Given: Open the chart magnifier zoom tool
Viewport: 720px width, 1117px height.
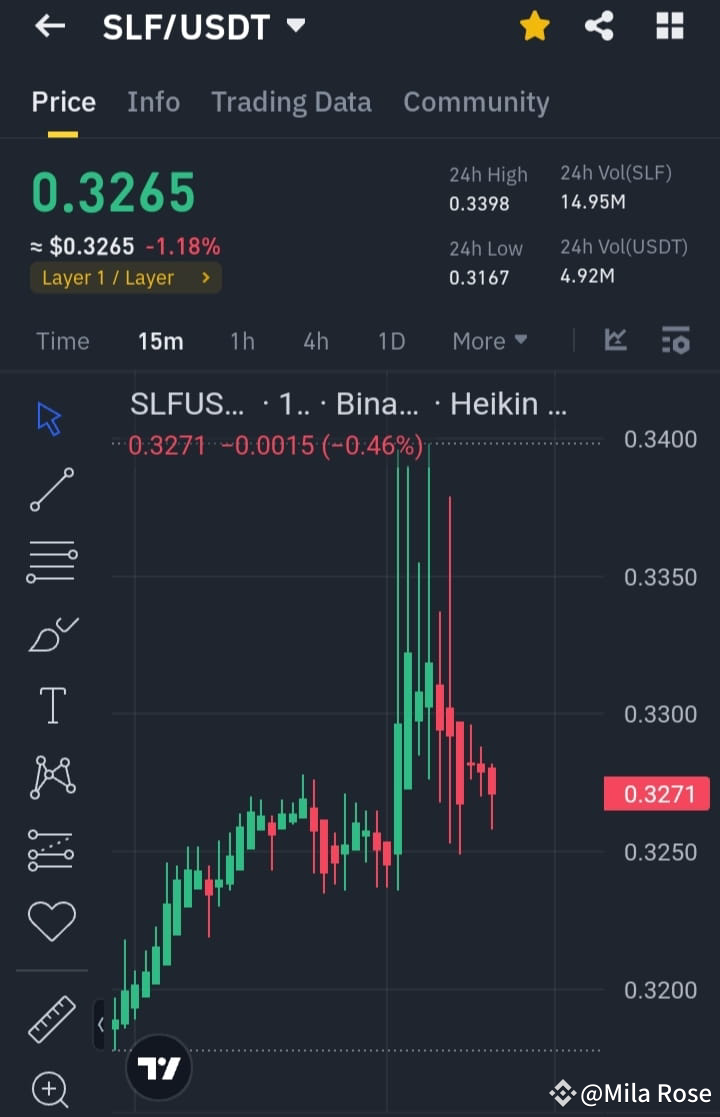Looking at the screenshot, I should pos(51,1090).
